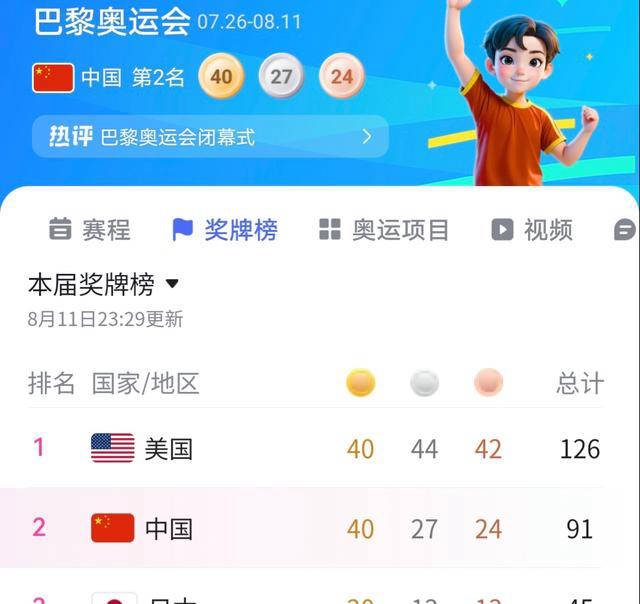This screenshot has height=604, width=640.
Task: Open the 中国 medal row
Action: [320, 528]
